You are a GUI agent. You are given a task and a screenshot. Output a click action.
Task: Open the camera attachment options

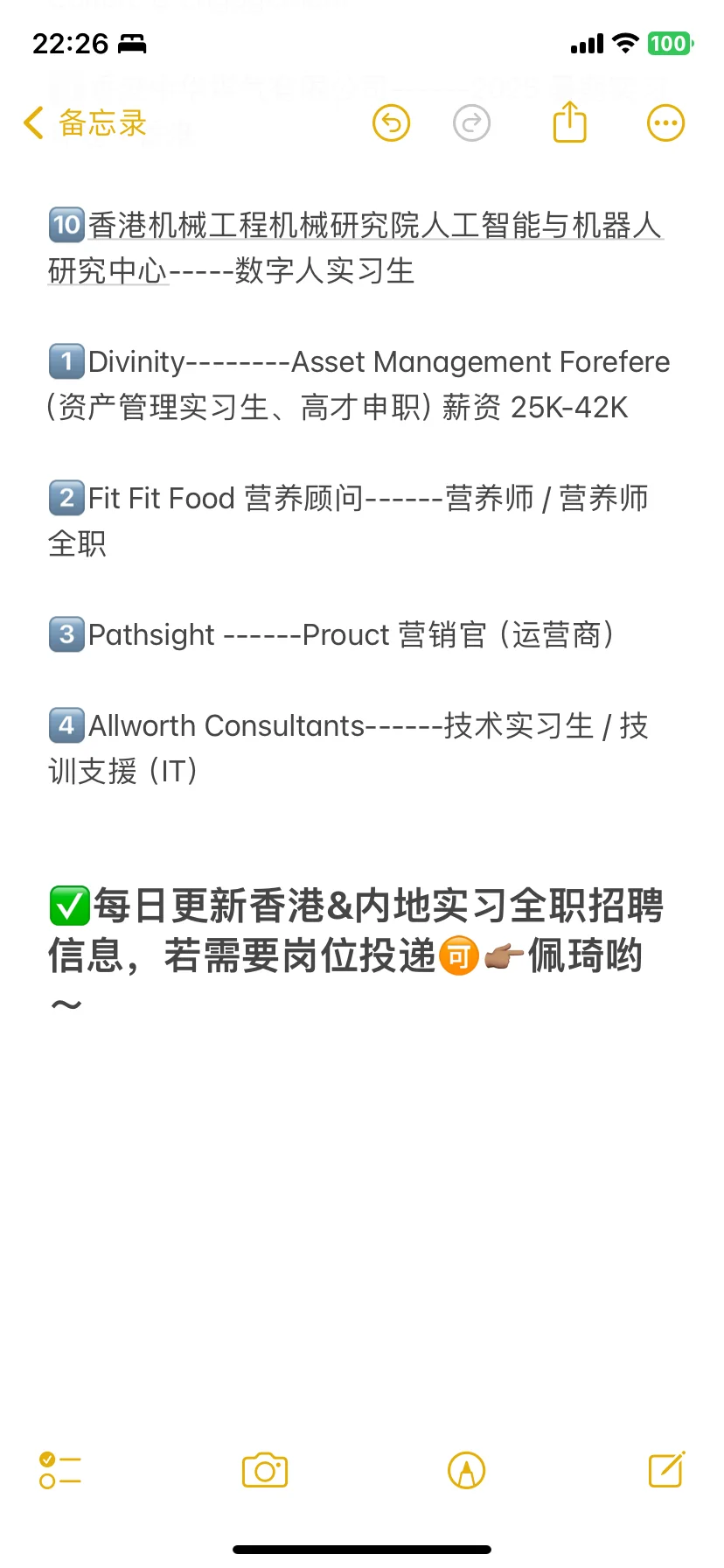tap(265, 1470)
